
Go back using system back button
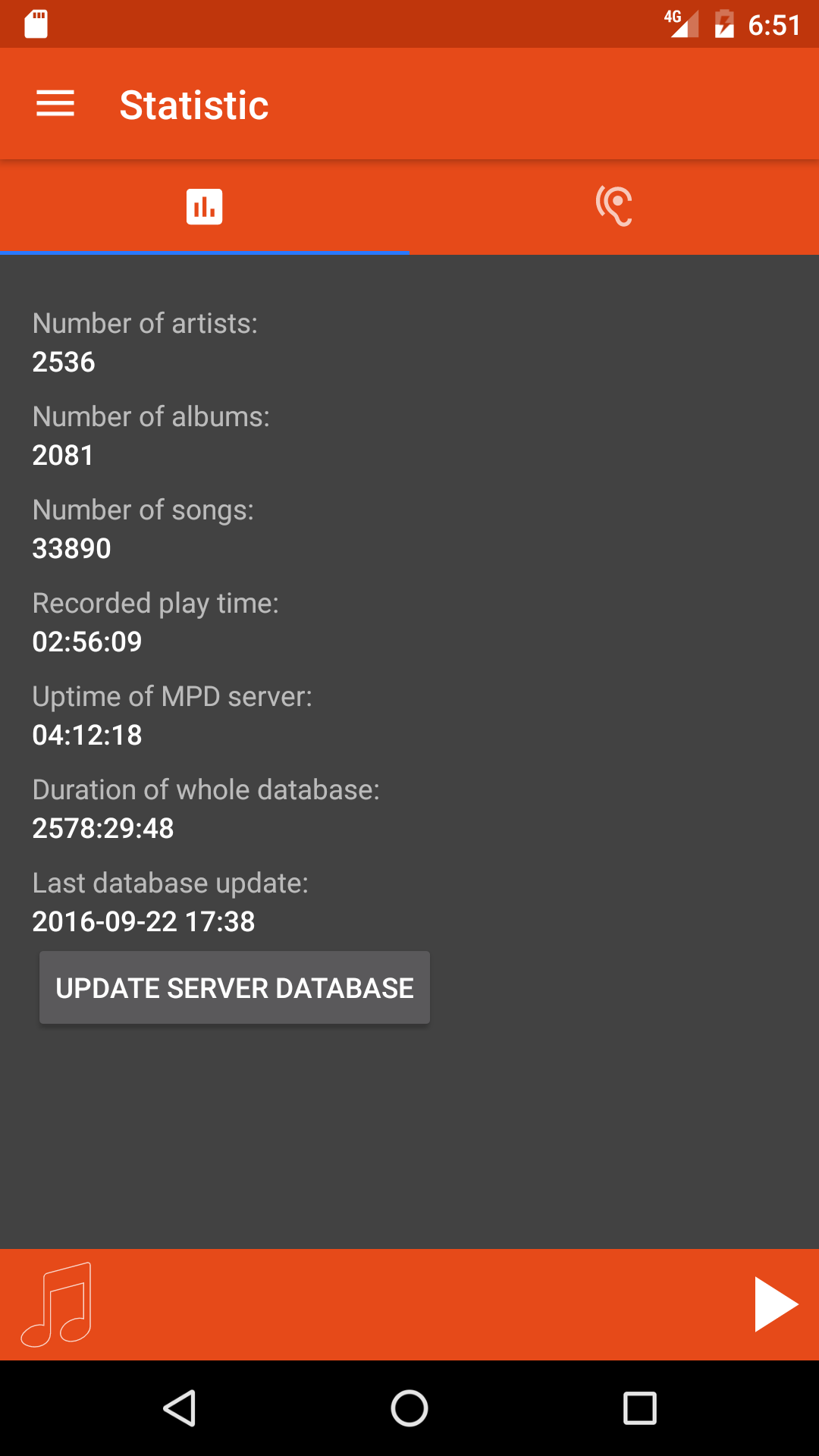[x=180, y=1409]
